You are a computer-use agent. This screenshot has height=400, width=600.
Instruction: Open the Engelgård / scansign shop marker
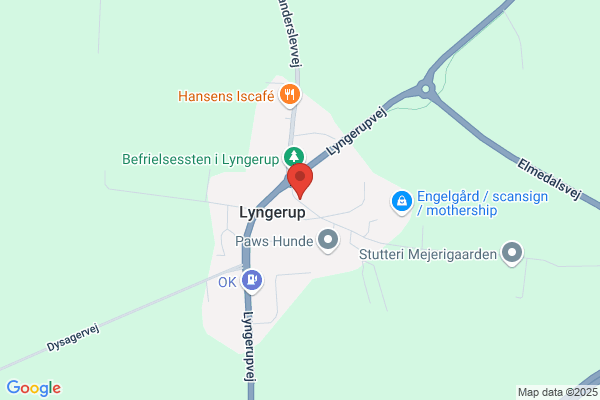tap(402, 202)
